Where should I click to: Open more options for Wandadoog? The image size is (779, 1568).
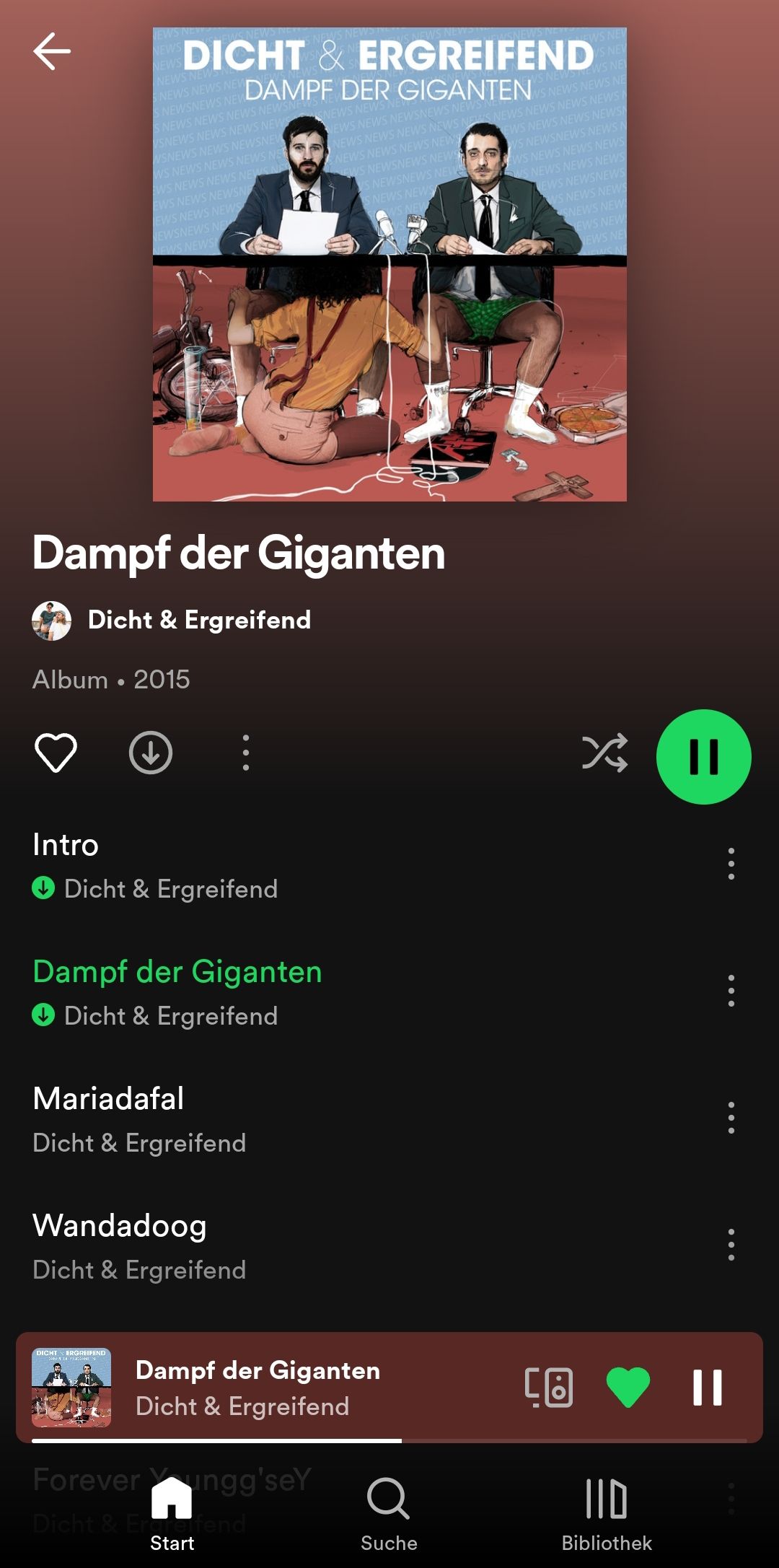pyautogui.click(x=731, y=1245)
